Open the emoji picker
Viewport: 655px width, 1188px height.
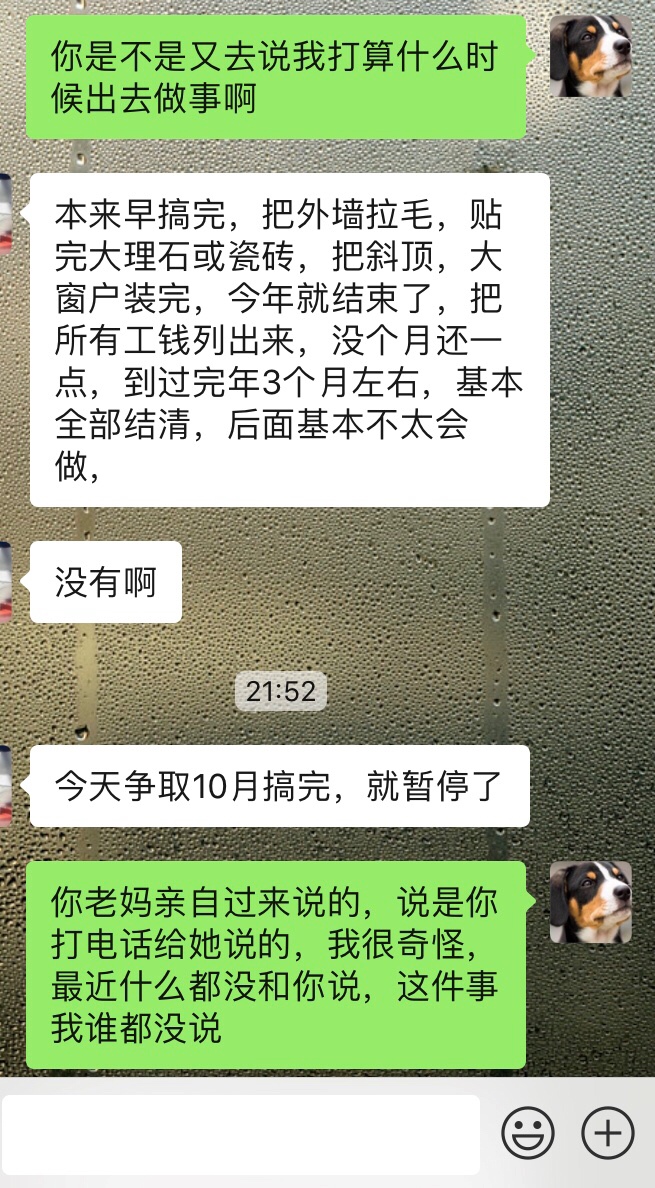(x=527, y=1134)
